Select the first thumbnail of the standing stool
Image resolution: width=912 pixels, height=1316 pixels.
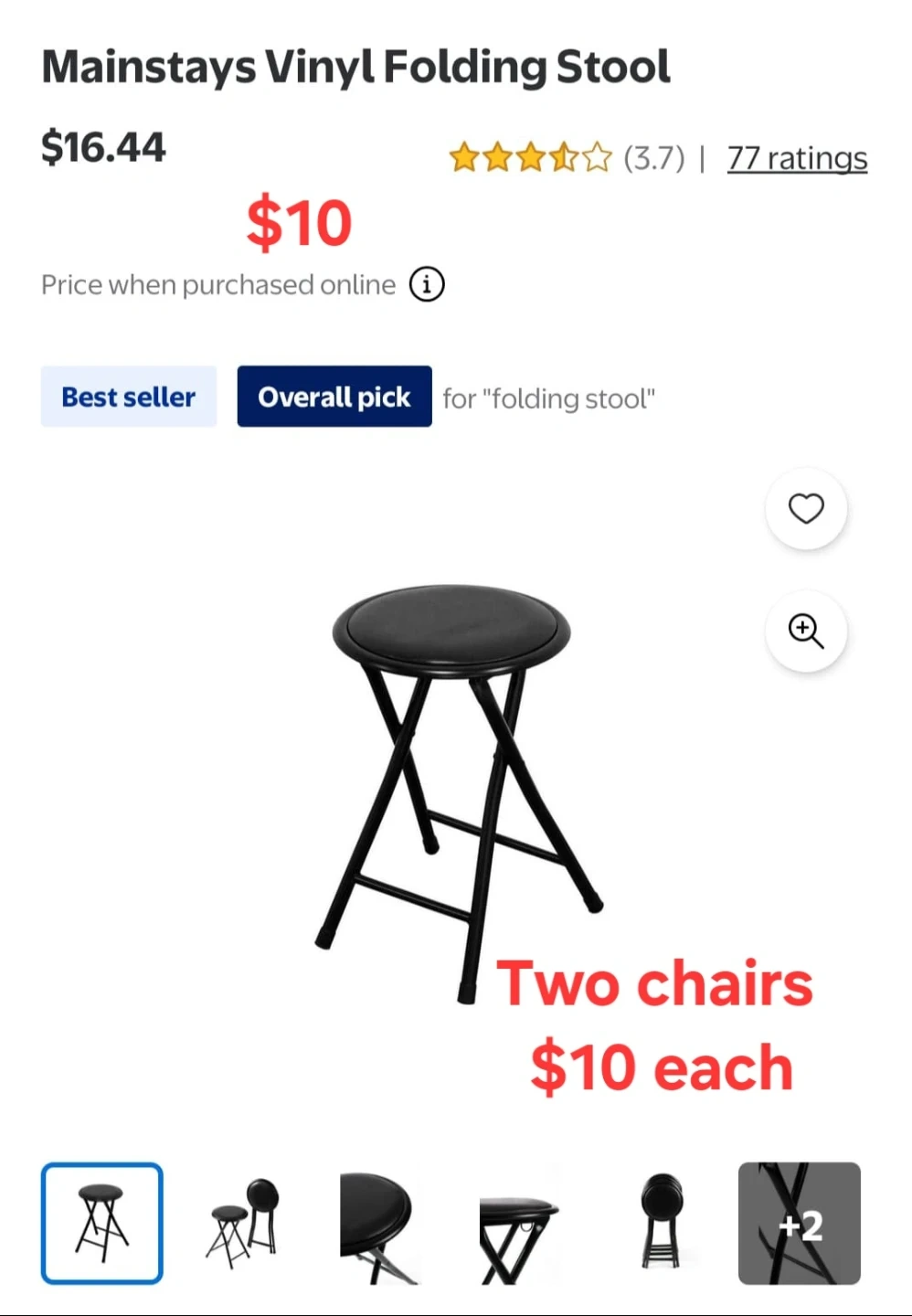102,1223
